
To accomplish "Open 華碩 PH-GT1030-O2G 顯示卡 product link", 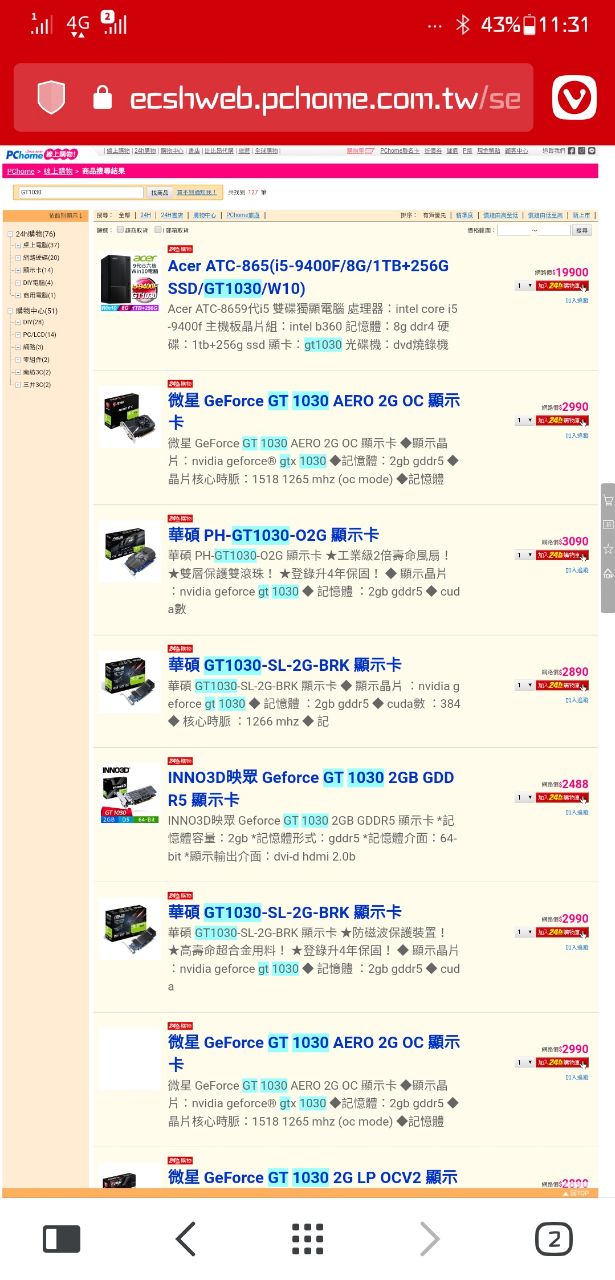I will click(x=273, y=535).
